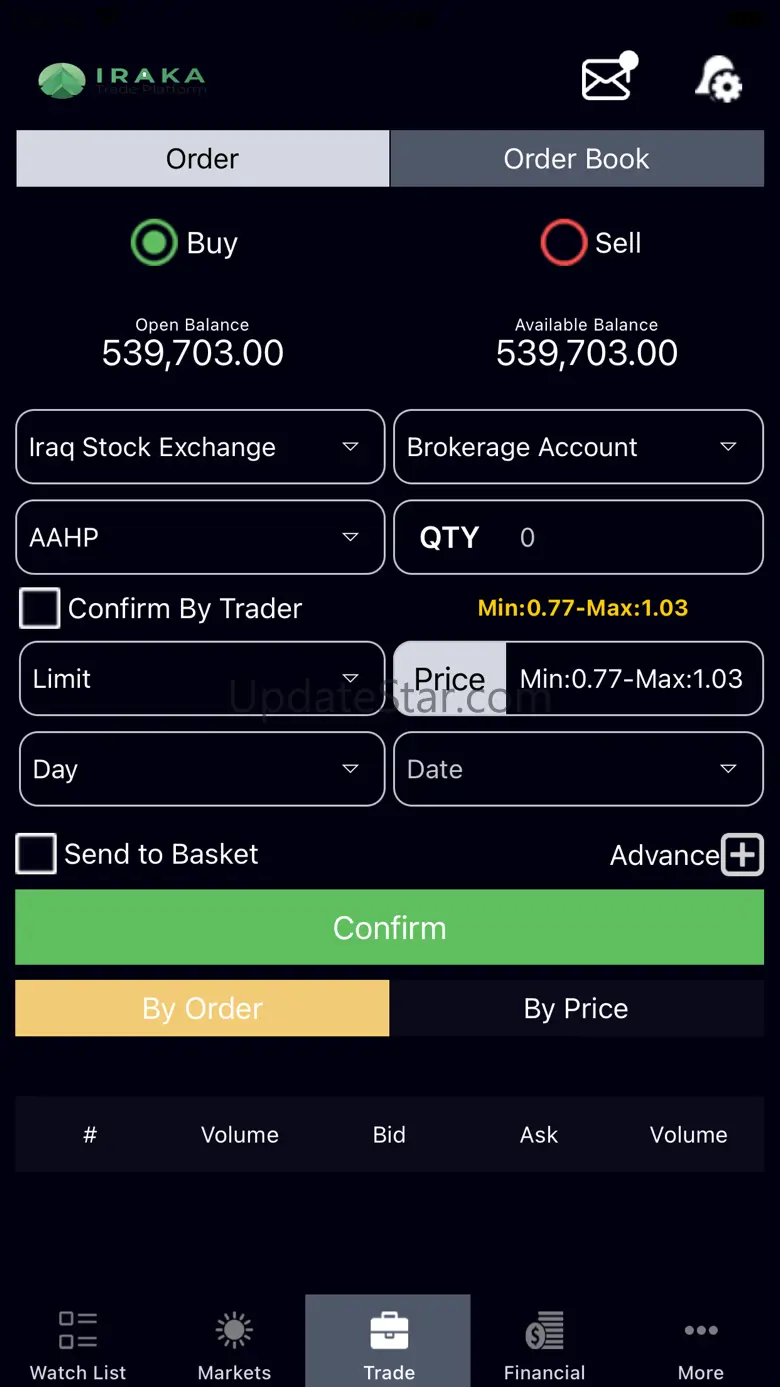Check the Confirm By Trader box
This screenshot has width=780, height=1387.
tap(40, 608)
